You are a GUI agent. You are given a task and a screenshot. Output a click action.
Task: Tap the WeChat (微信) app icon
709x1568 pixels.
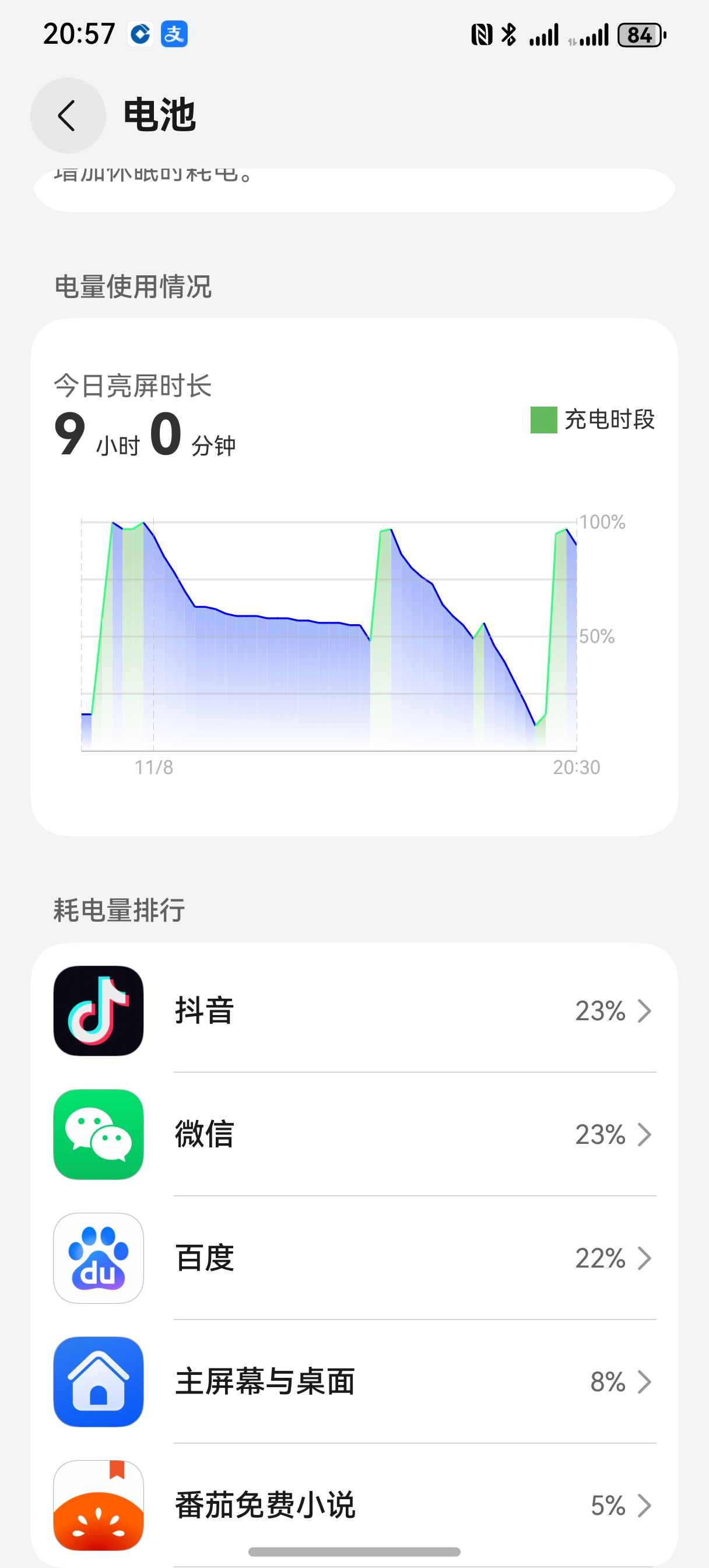pos(98,1135)
